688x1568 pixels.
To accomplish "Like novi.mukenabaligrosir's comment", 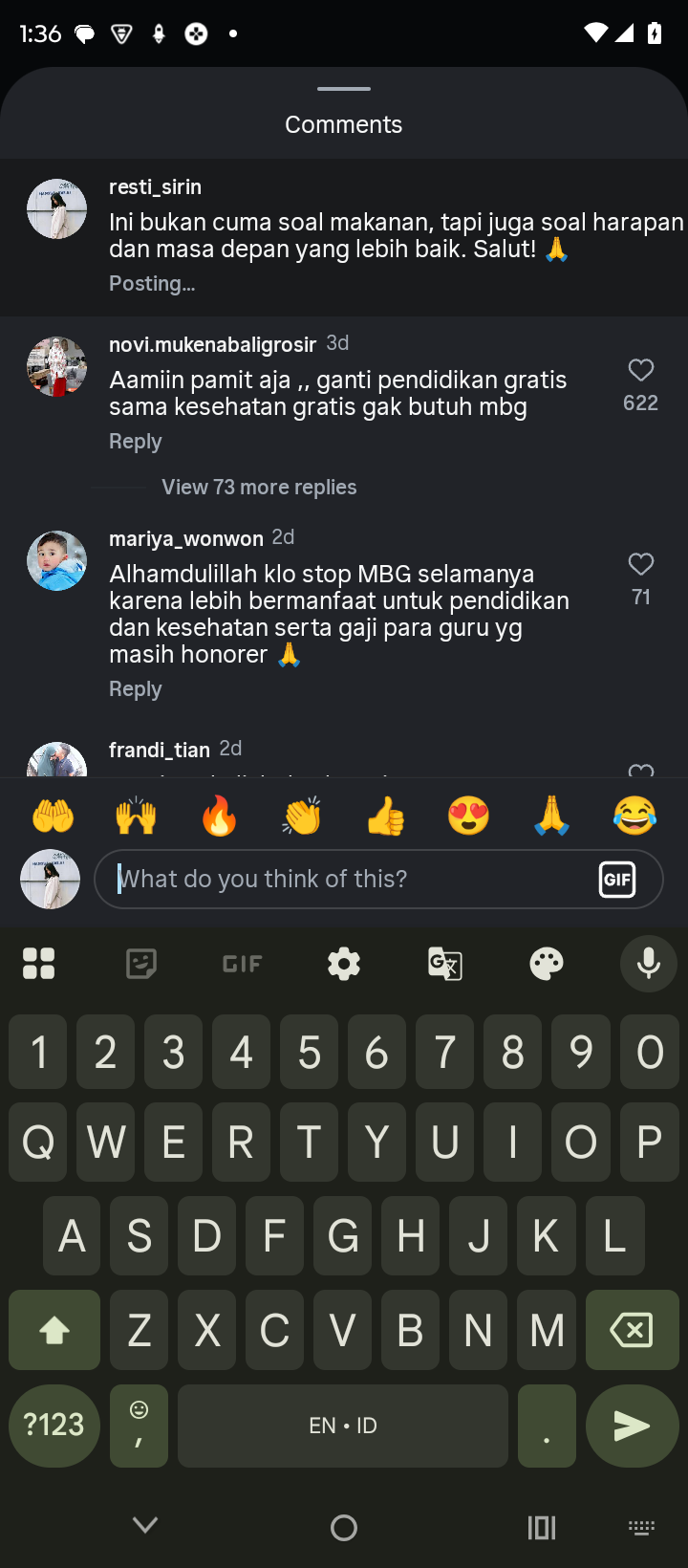I will (x=640, y=371).
